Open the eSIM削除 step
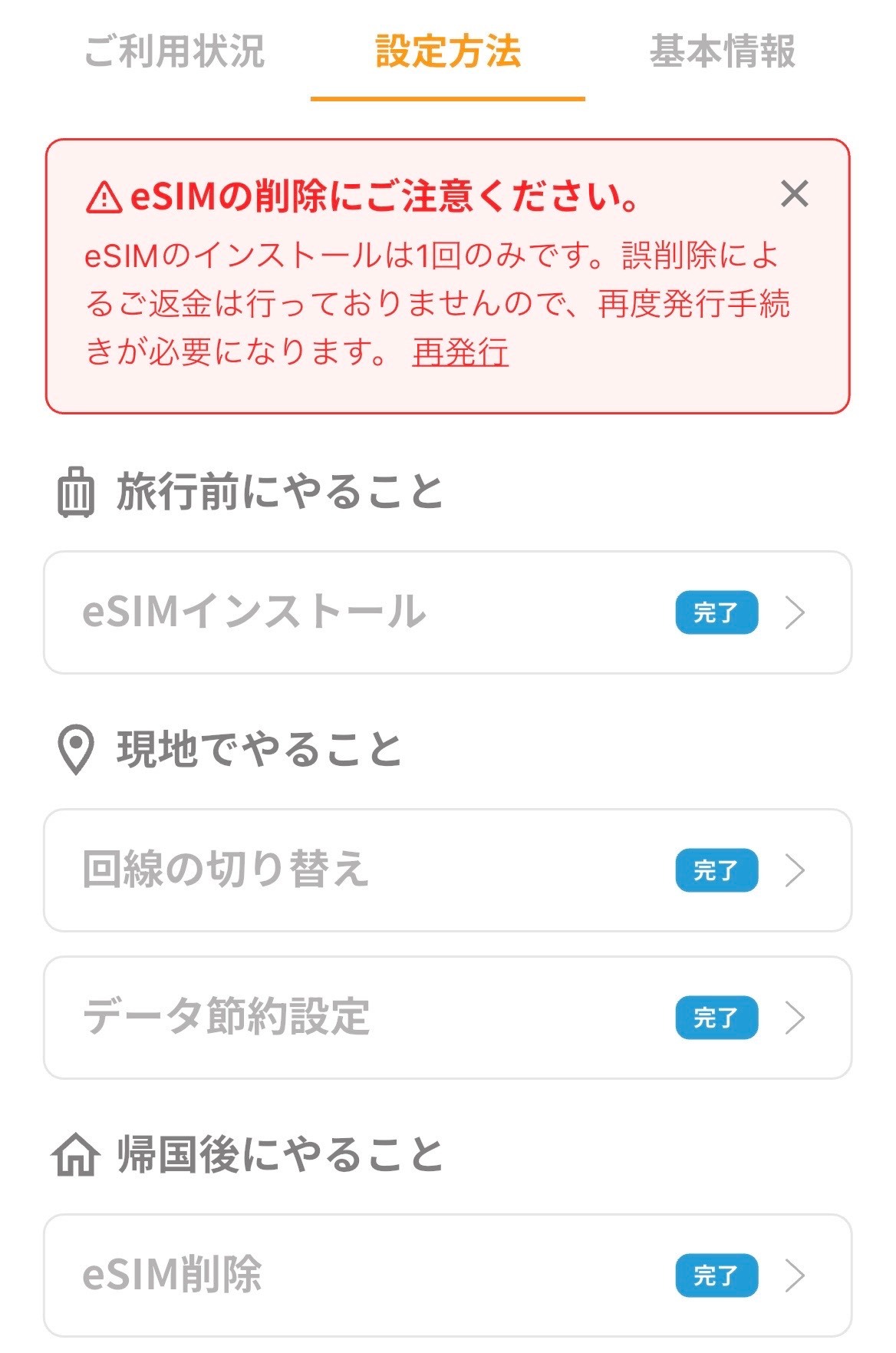Viewport: 896px width, 1353px height. tap(447, 1275)
